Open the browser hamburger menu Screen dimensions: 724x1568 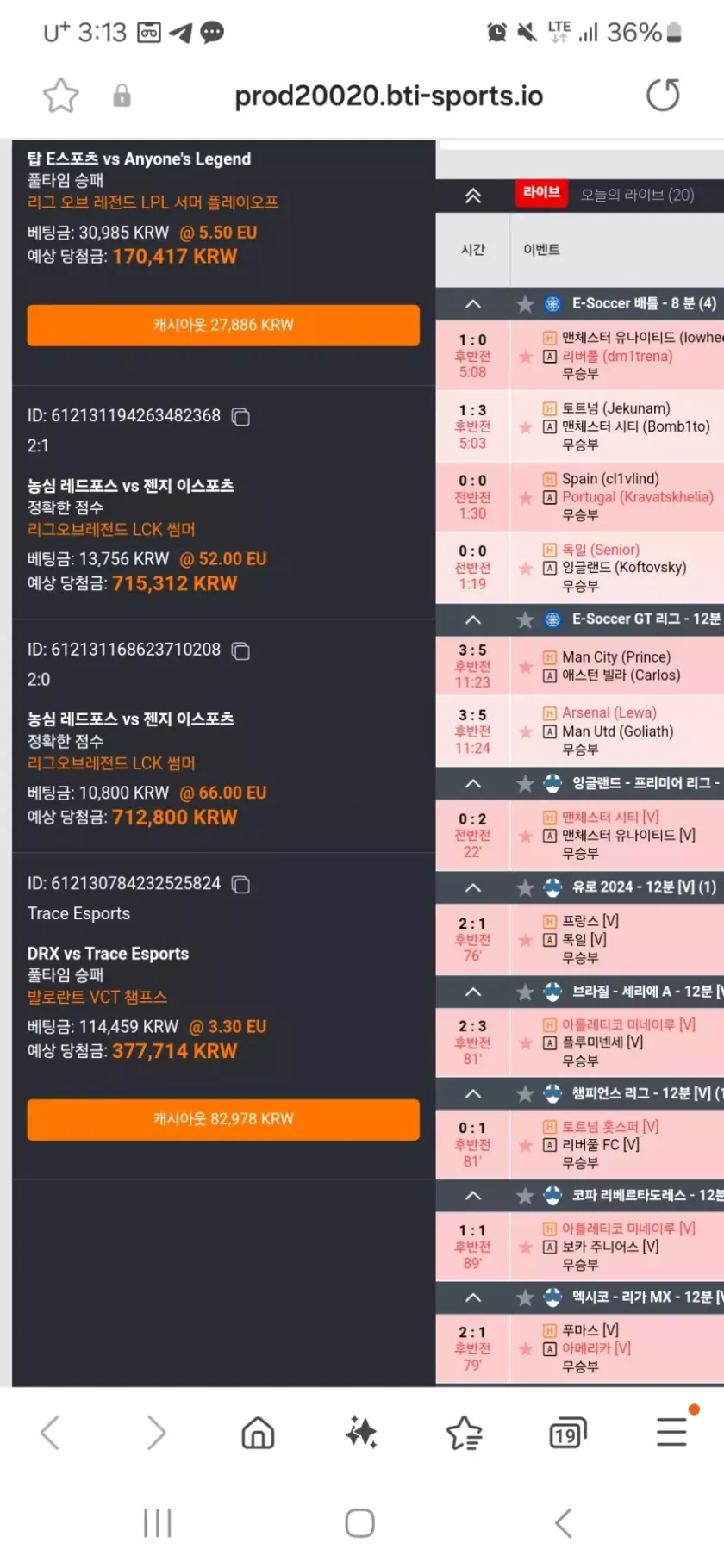click(671, 1433)
